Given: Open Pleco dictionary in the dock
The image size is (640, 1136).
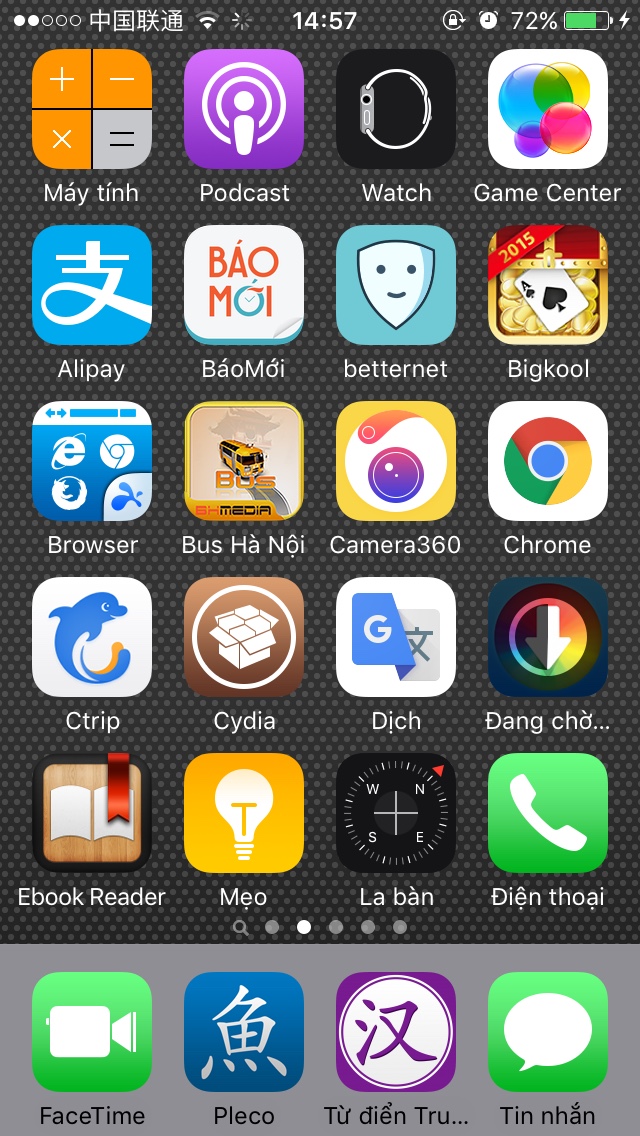Looking at the screenshot, I should coord(244,1032).
